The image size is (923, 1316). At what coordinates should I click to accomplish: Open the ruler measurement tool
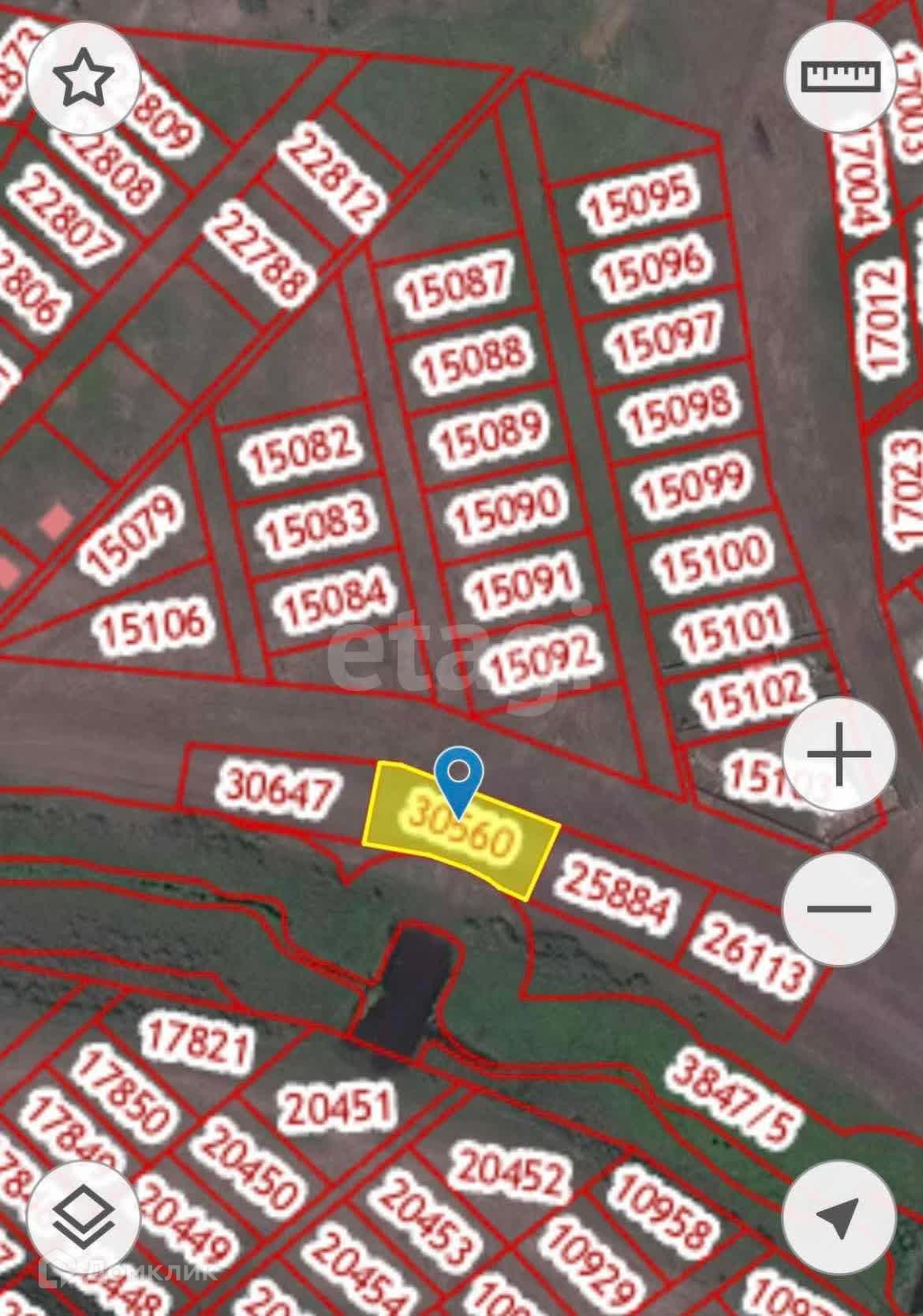[x=839, y=77]
